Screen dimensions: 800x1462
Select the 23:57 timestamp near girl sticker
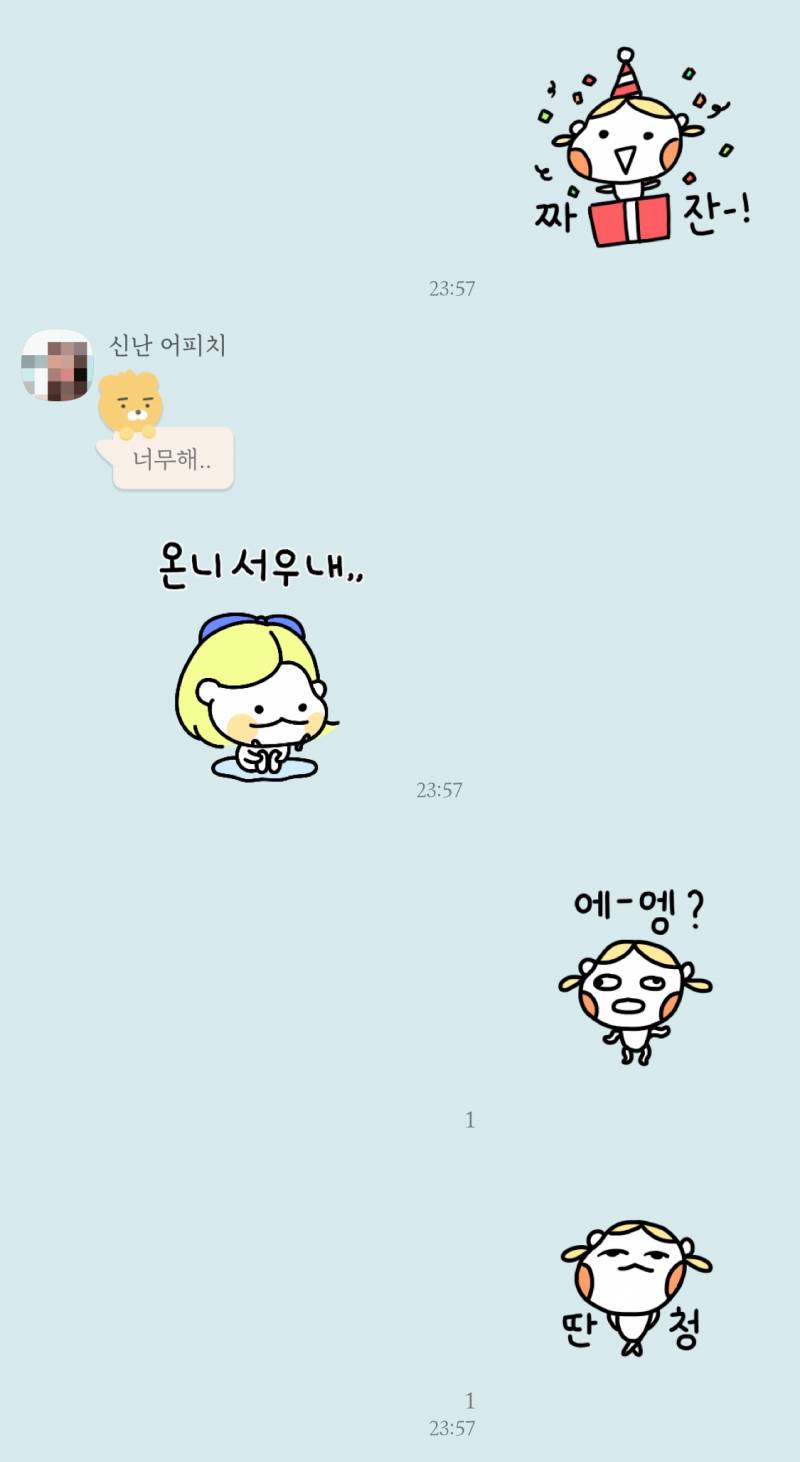(x=438, y=789)
